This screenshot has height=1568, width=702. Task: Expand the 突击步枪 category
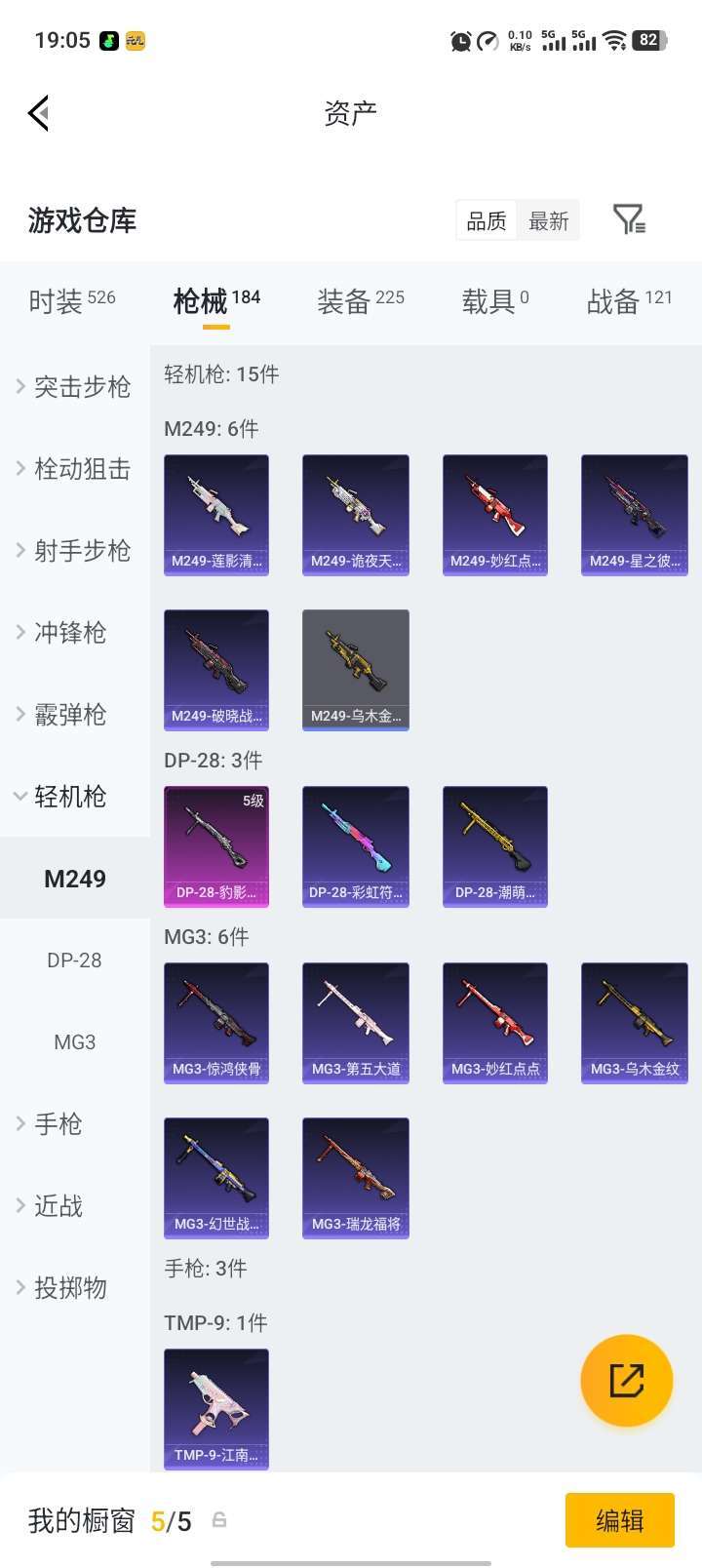75,387
